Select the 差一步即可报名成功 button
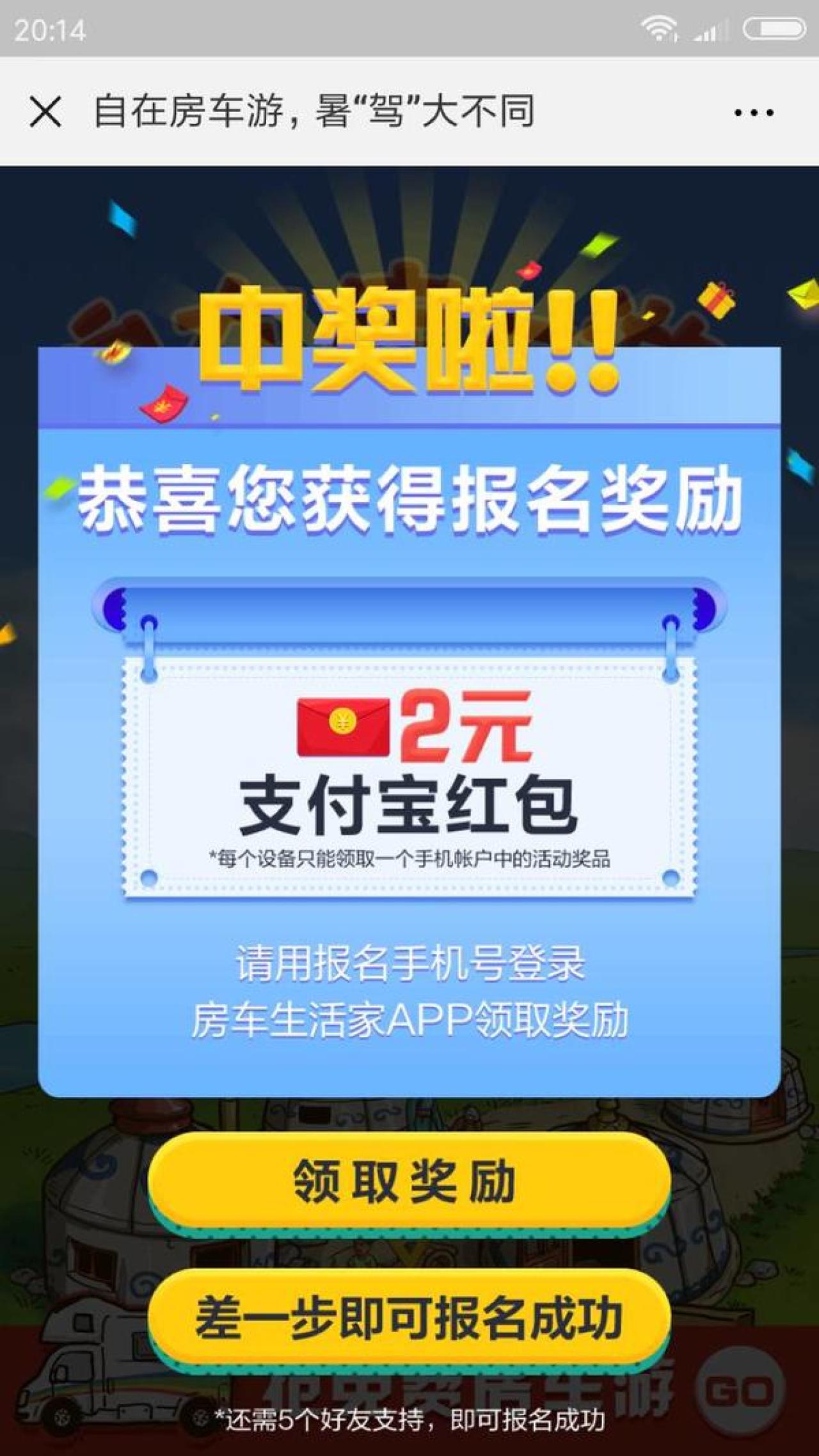This screenshot has width=819, height=1456. (x=408, y=1317)
